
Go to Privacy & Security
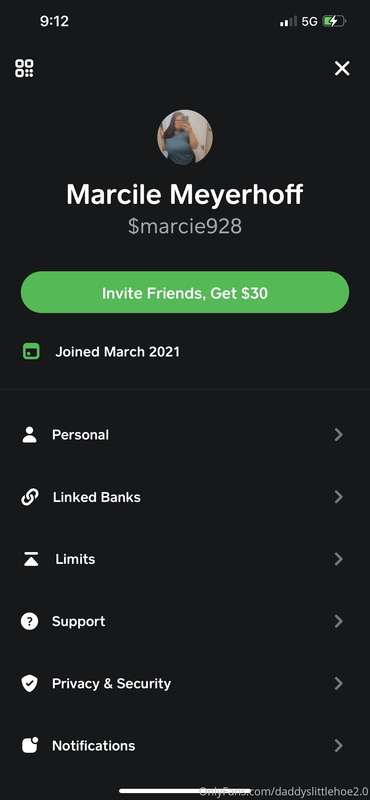(185, 684)
